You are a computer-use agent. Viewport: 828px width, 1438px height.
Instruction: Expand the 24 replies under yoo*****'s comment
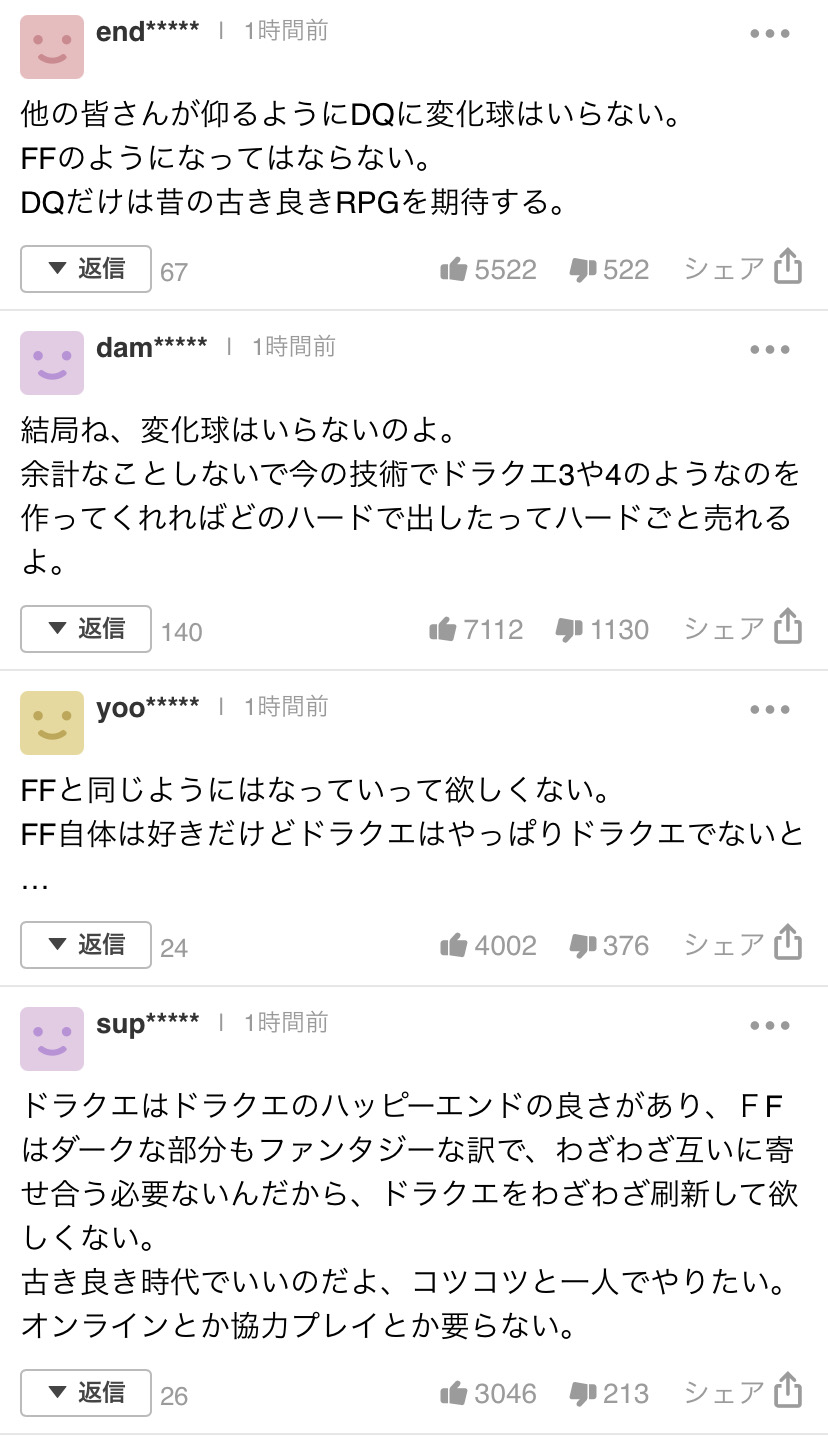(x=86, y=945)
